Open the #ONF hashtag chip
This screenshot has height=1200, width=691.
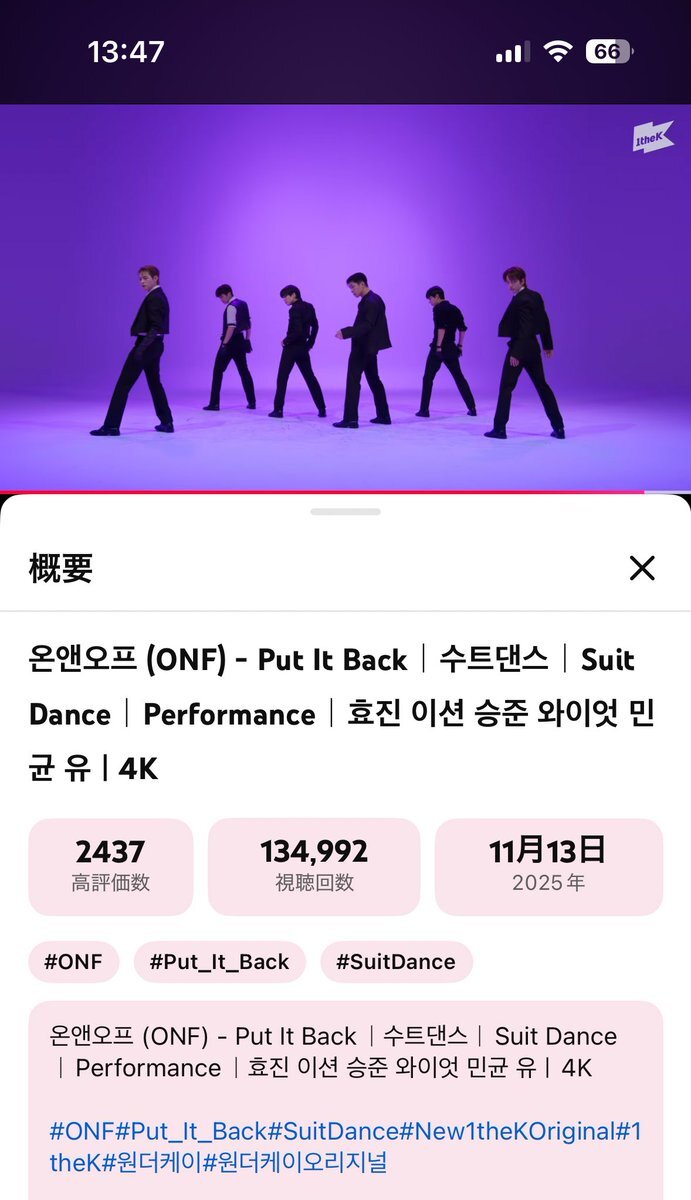pos(74,962)
